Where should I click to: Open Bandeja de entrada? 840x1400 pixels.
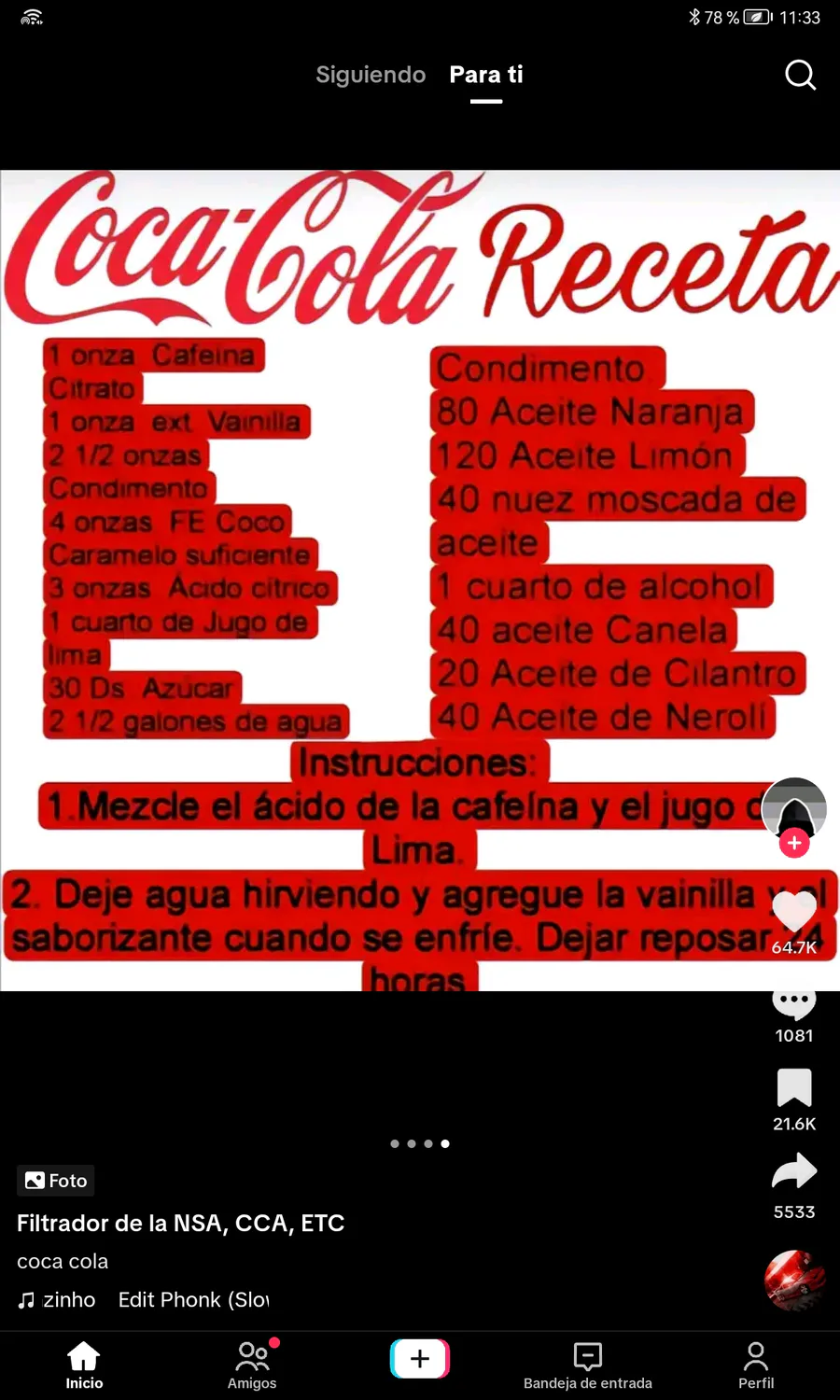click(x=588, y=1365)
